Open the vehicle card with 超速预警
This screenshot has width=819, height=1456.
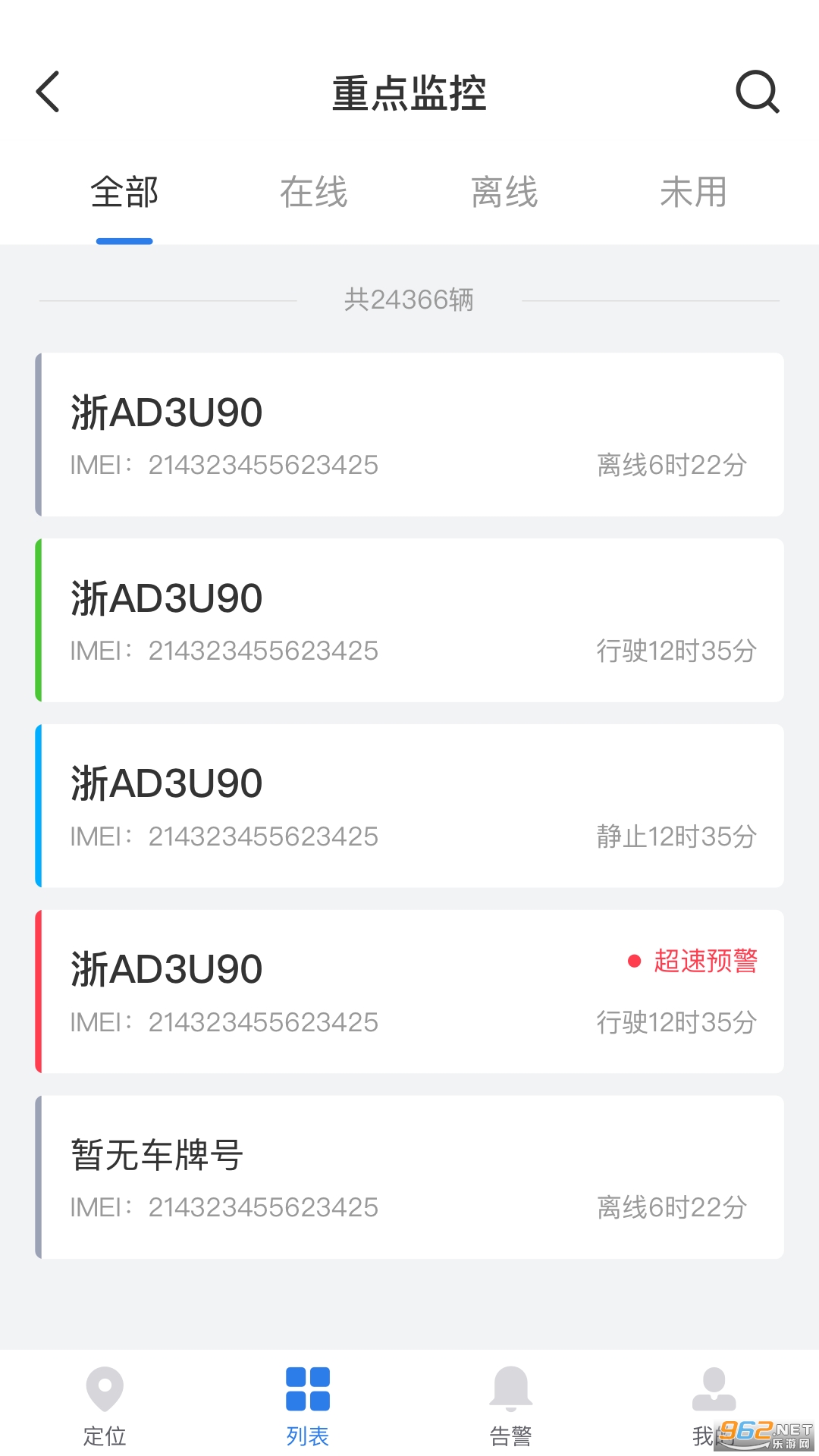coord(409,991)
